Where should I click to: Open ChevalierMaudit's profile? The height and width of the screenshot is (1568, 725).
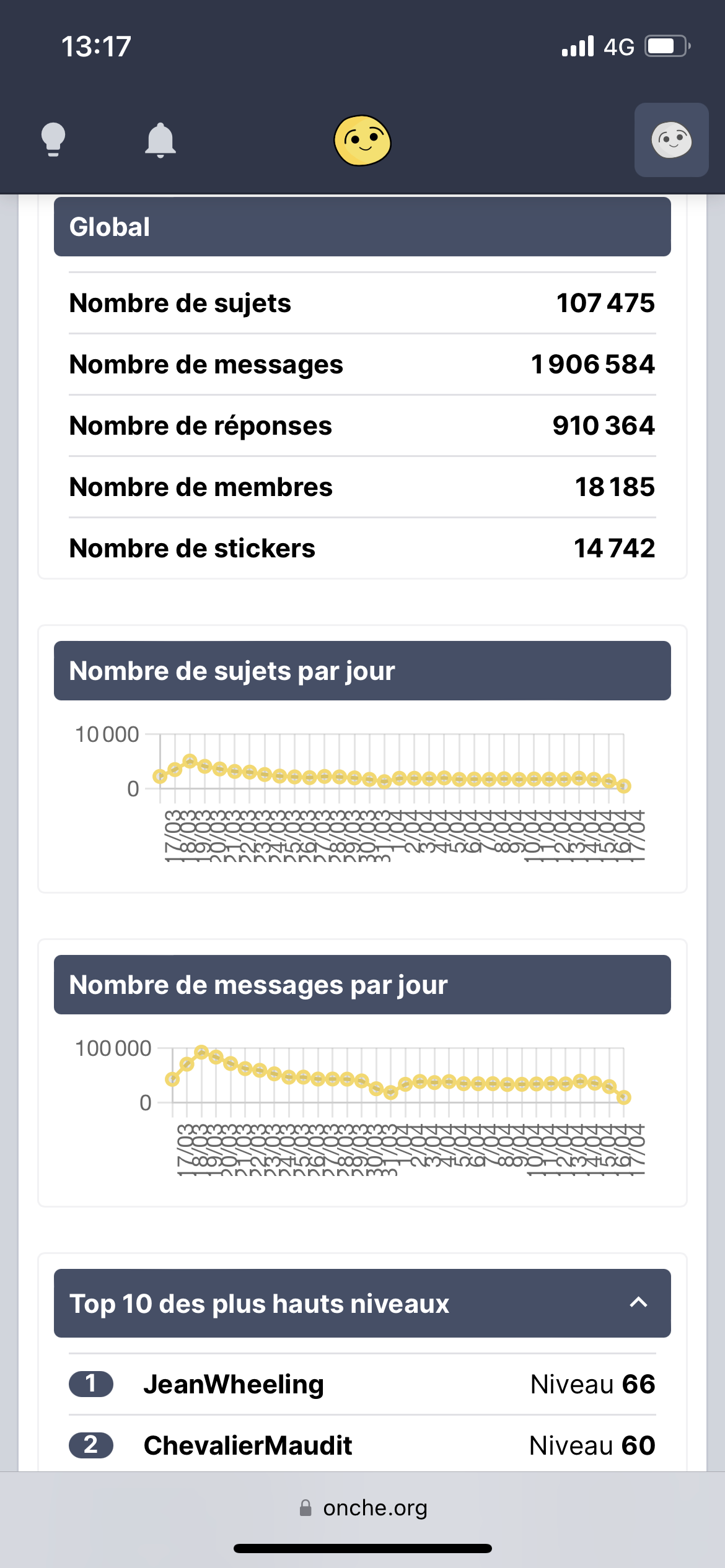coord(248,1445)
